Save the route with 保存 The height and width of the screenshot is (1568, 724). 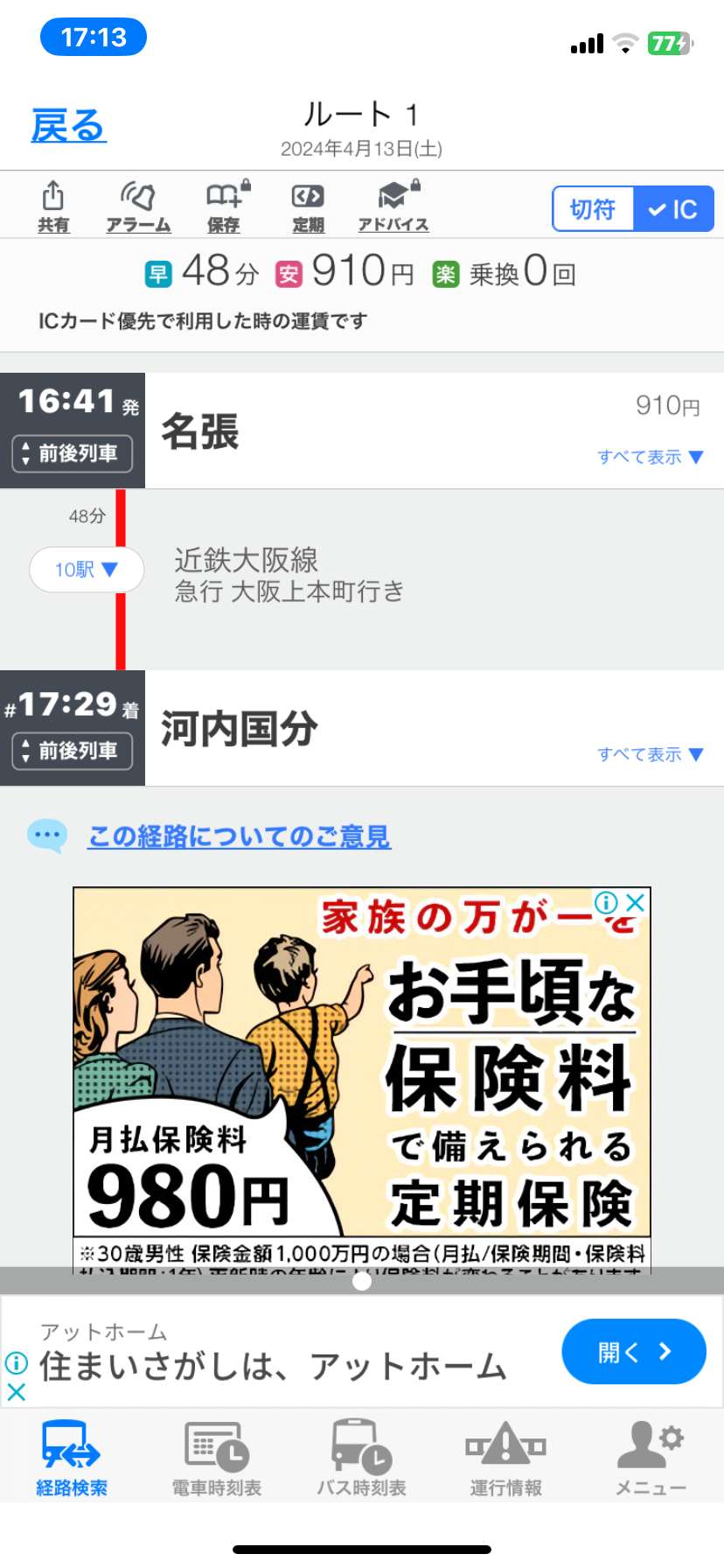[226, 206]
